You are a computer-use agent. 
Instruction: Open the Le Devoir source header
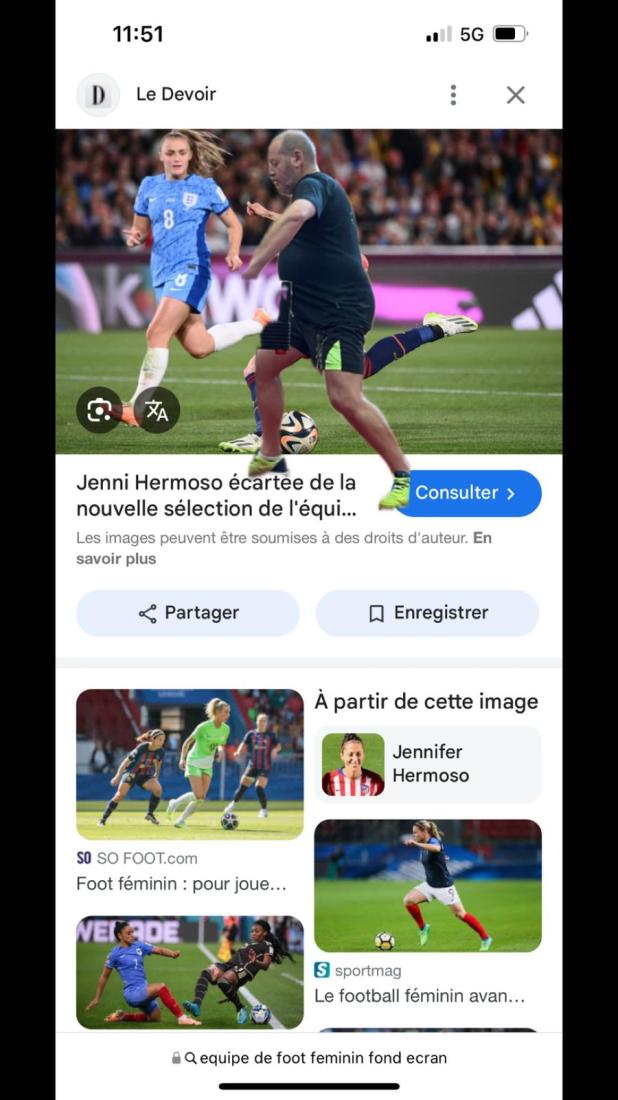(x=147, y=95)
